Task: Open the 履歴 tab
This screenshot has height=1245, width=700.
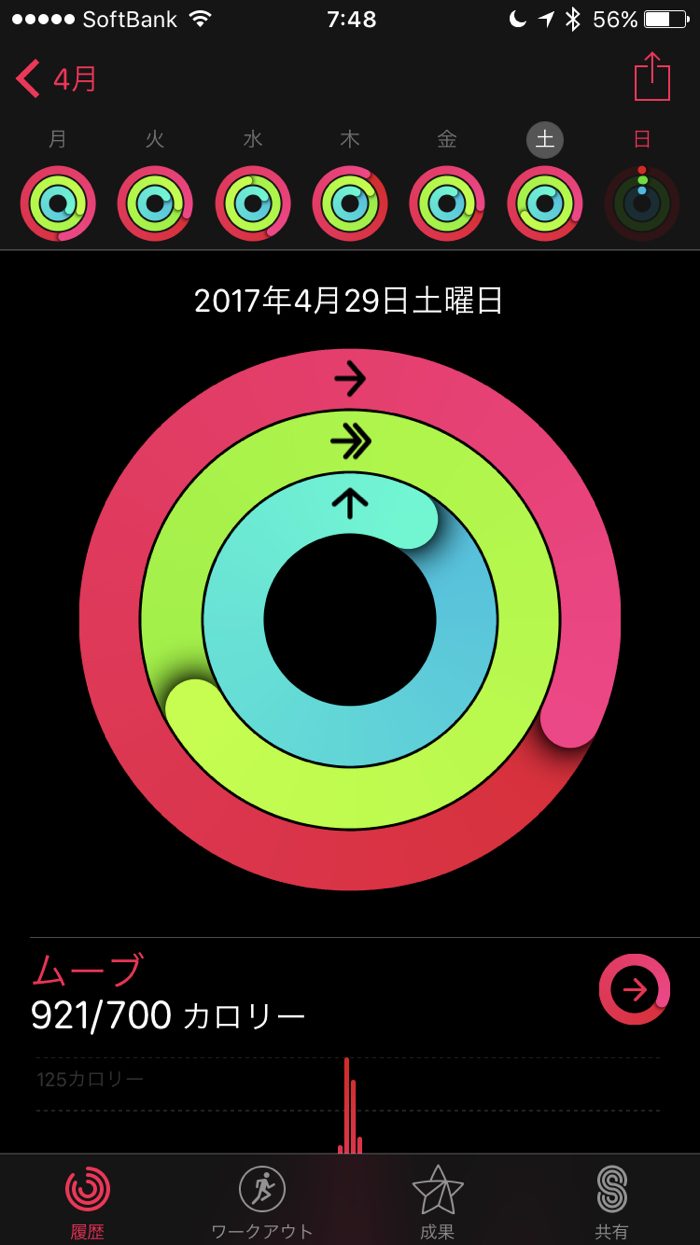Action: 88,1200
